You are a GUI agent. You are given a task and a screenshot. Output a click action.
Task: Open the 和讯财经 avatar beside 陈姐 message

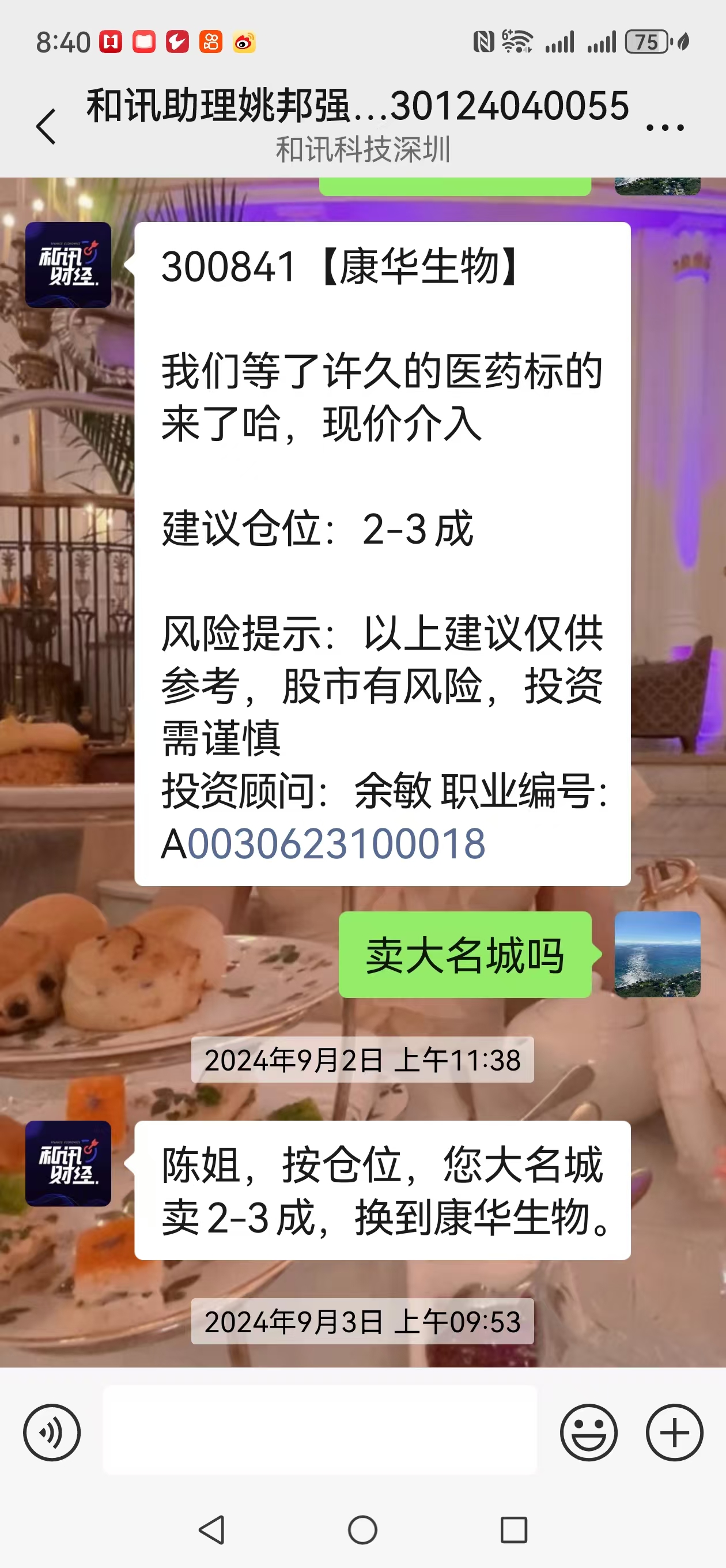click(68, 1163)
